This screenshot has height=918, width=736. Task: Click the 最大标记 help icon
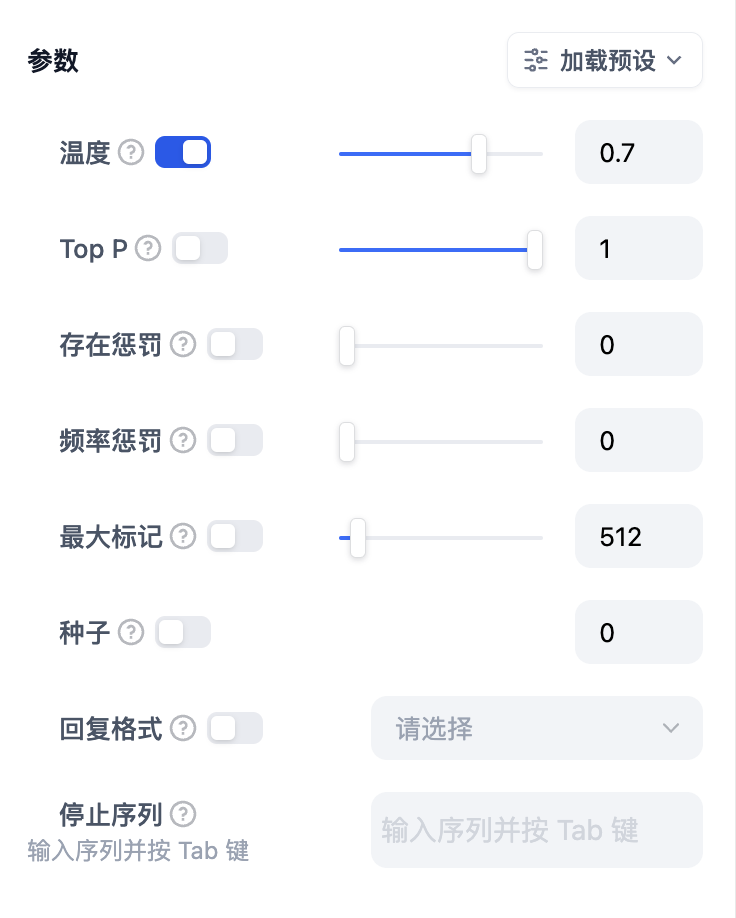[x=183, y=536]
